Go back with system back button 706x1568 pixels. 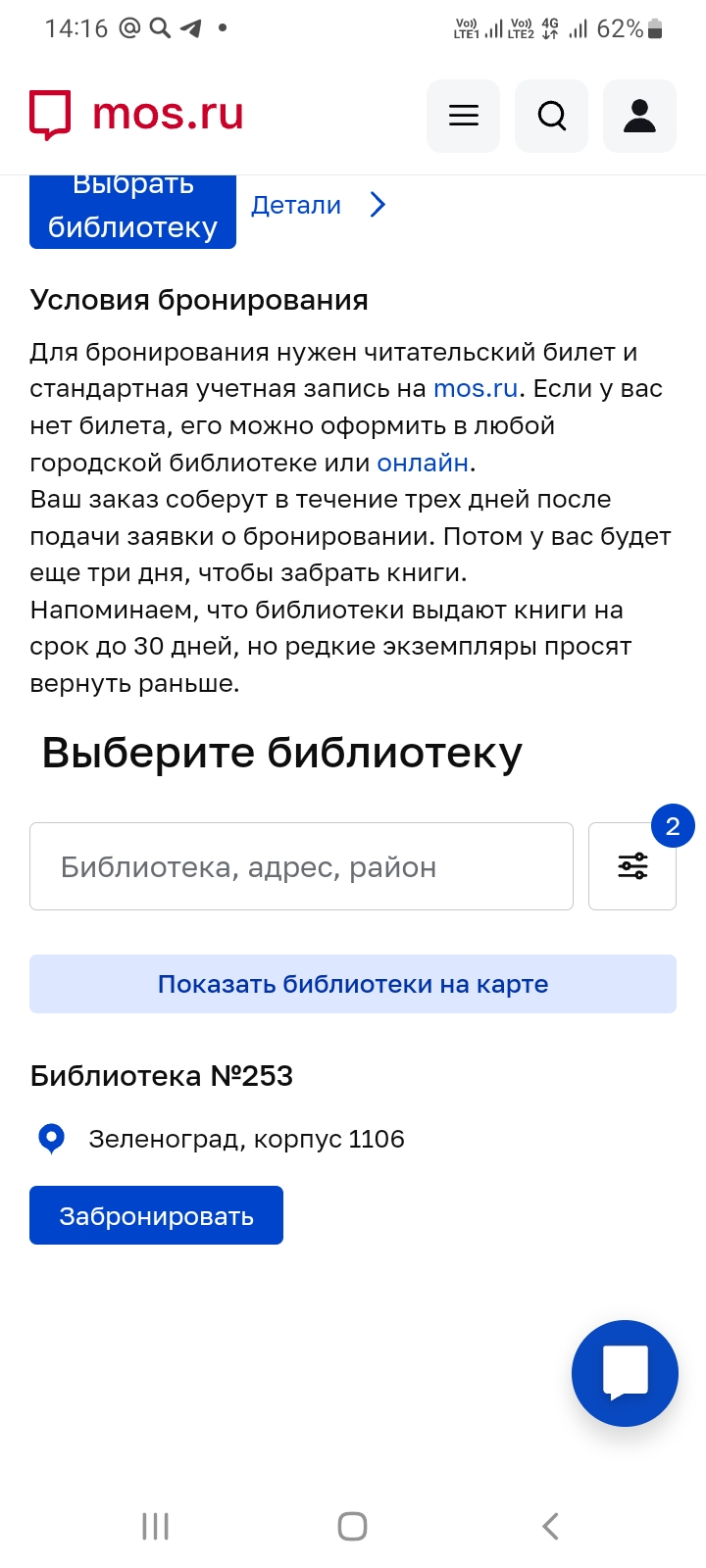550,1526
